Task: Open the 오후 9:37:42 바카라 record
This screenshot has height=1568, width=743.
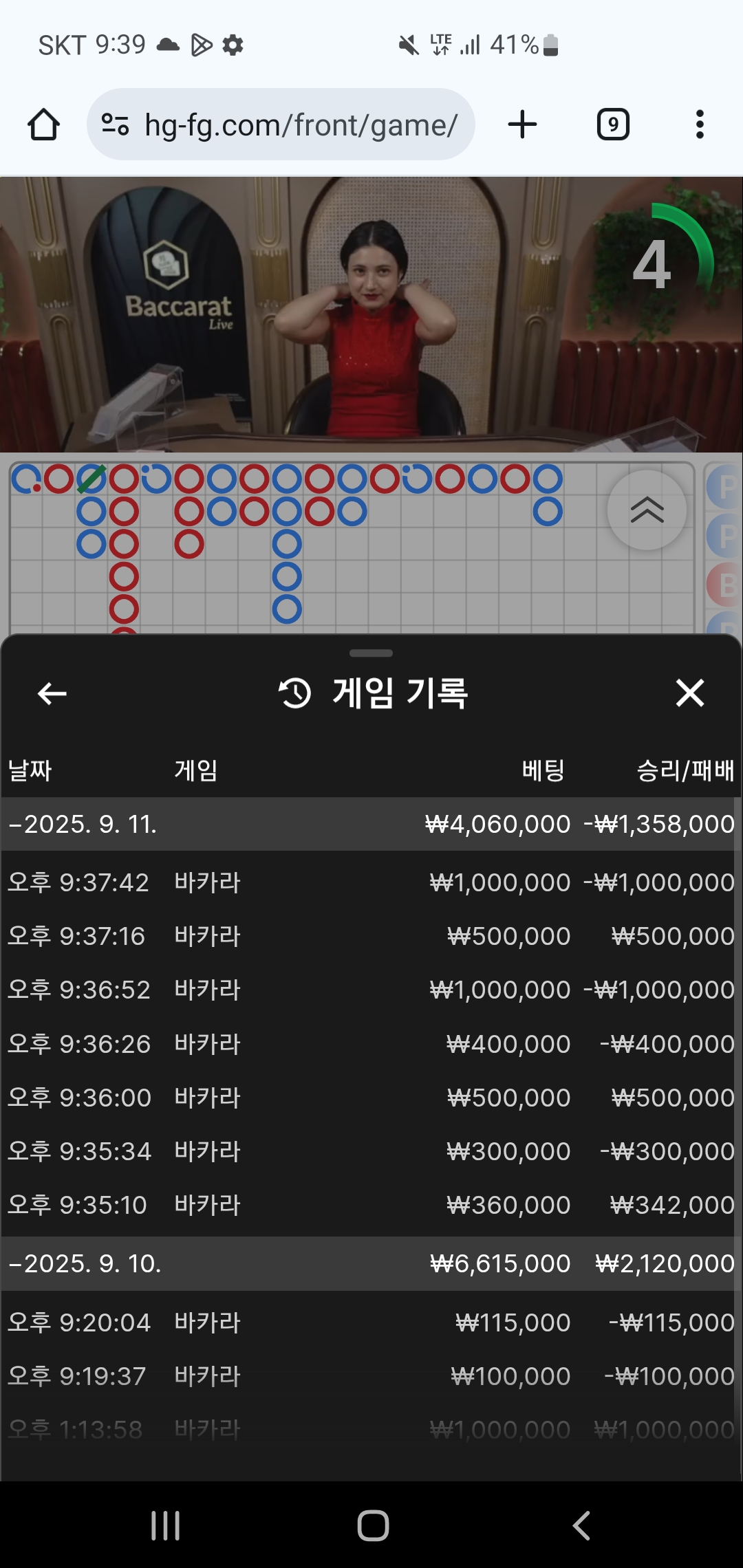Action: (371, 882)
